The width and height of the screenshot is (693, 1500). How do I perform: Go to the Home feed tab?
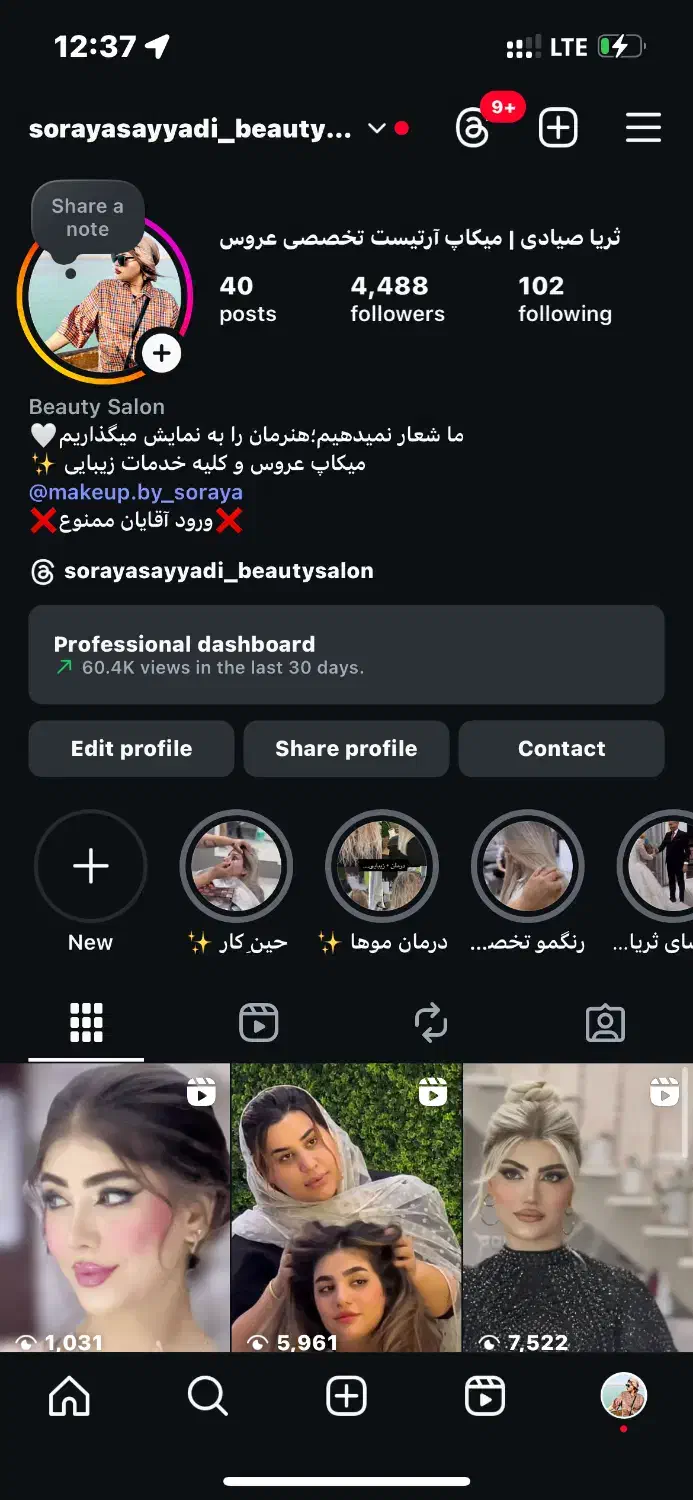click(x=69, y=1396)
